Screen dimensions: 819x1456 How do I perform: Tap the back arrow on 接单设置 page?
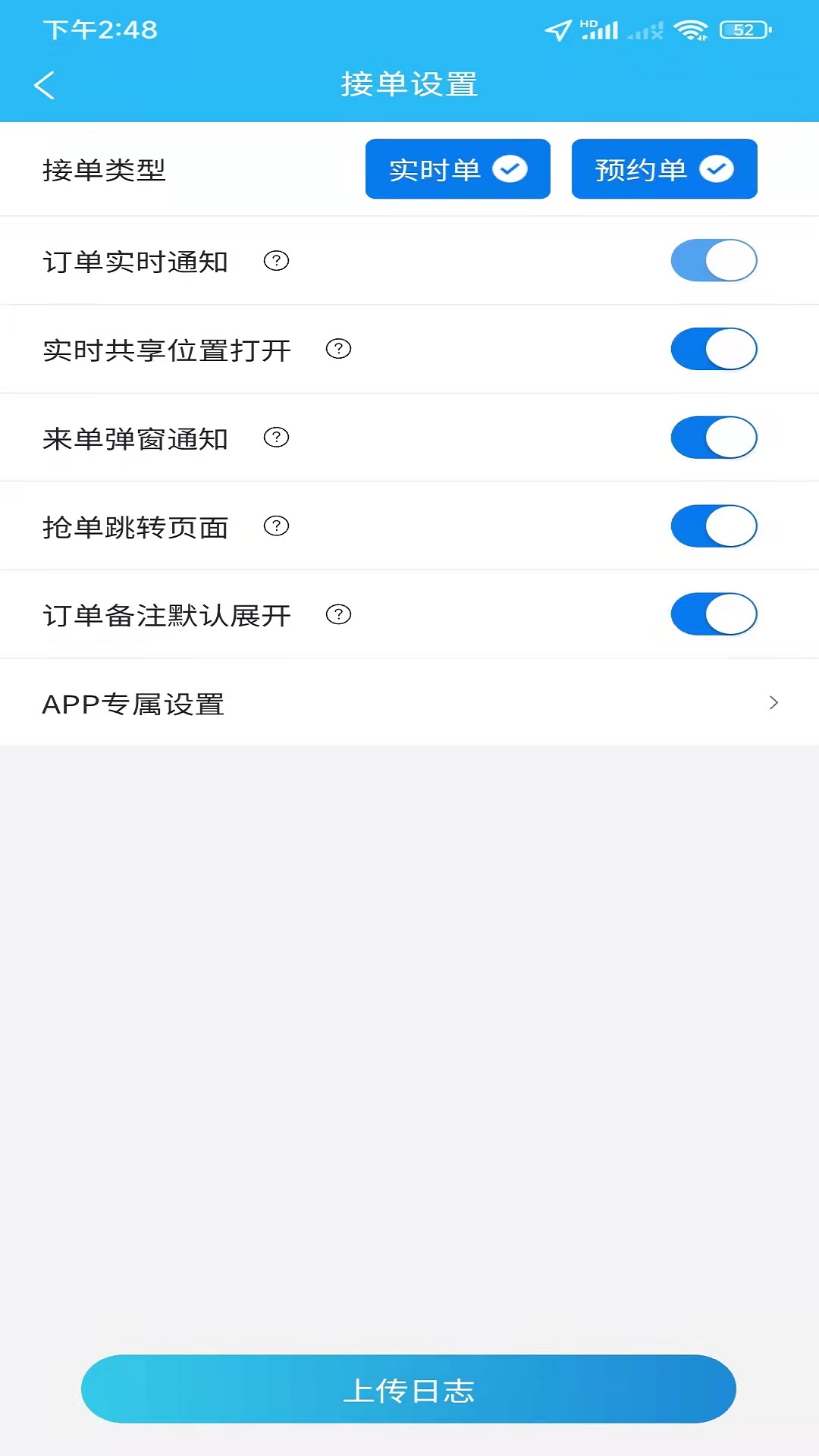click(44, 85)
